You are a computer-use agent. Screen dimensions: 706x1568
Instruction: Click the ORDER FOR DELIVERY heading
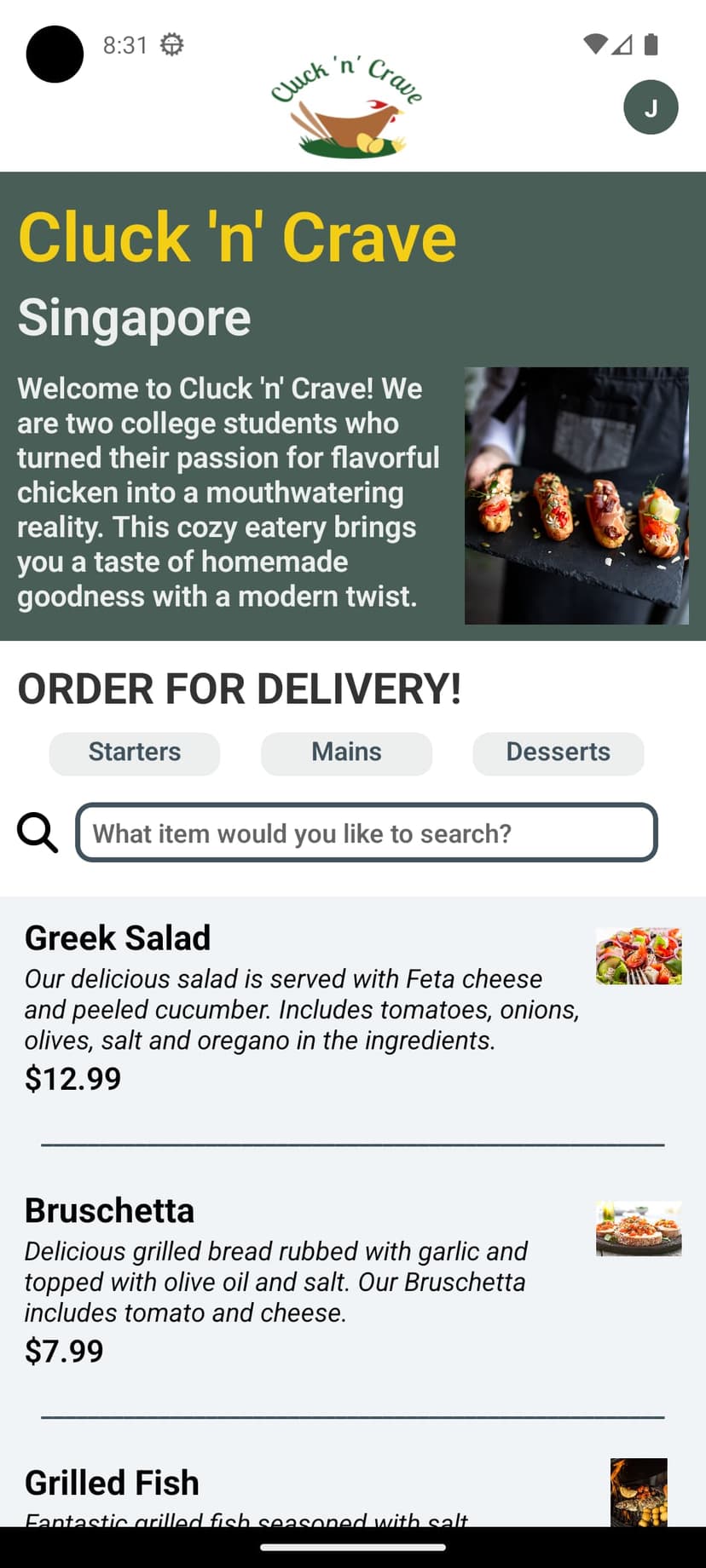pyautogui.click(x=240, y=689)
